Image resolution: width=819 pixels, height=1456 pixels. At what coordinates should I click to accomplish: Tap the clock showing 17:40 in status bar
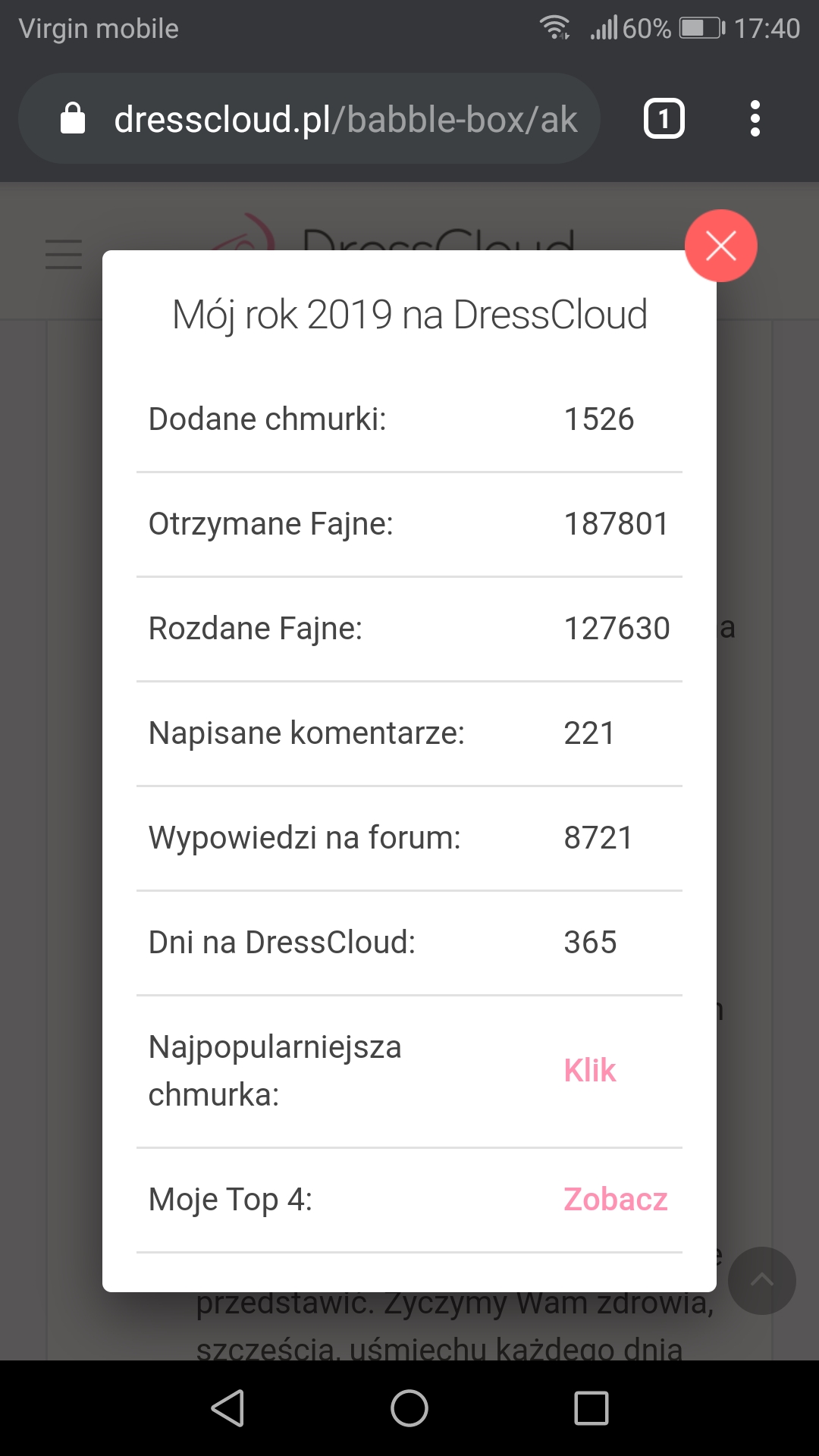[769, 28]
